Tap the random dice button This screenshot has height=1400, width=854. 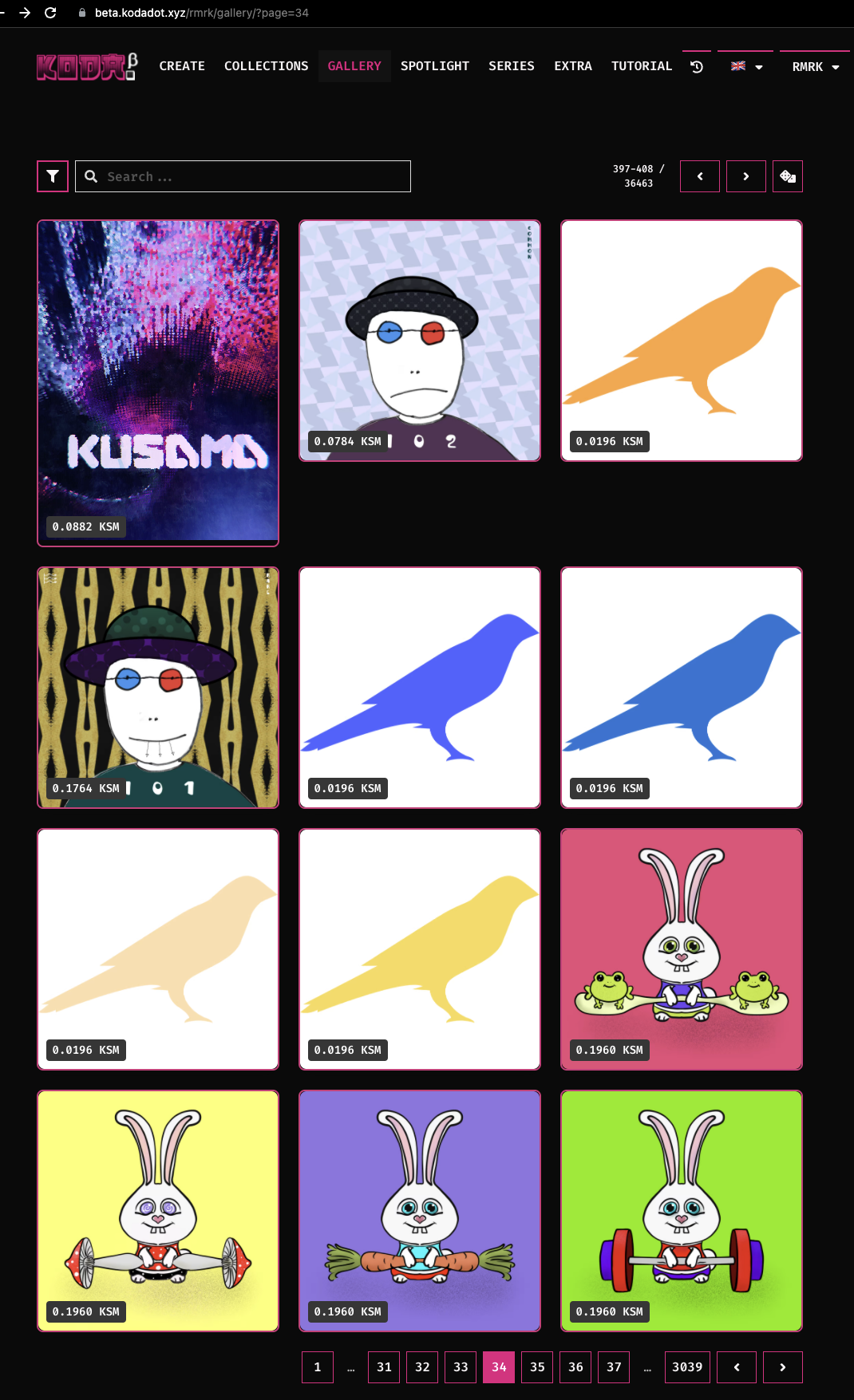(787, 176)
